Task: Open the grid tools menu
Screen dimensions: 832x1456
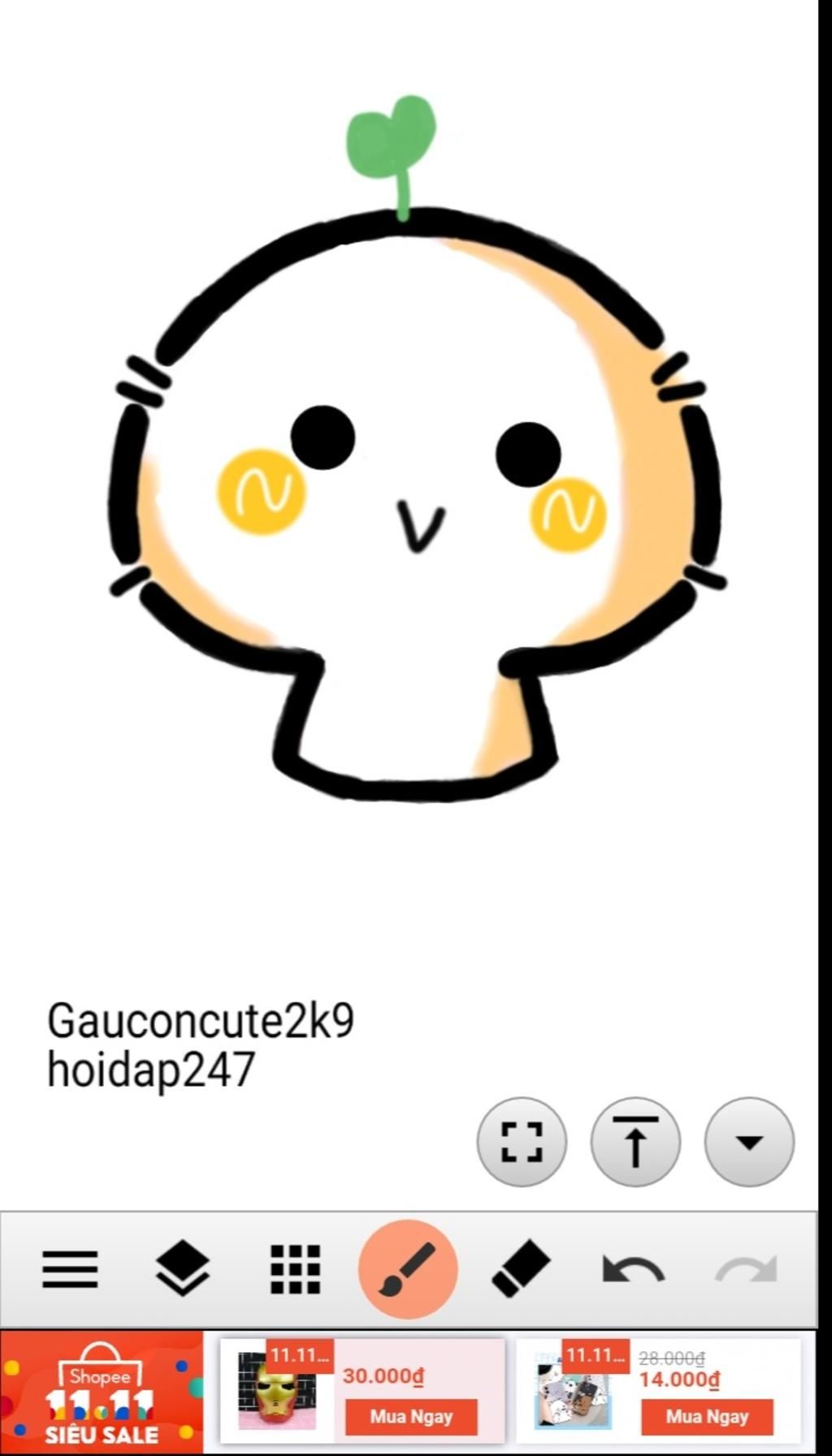Action: tap(295, 1269)
